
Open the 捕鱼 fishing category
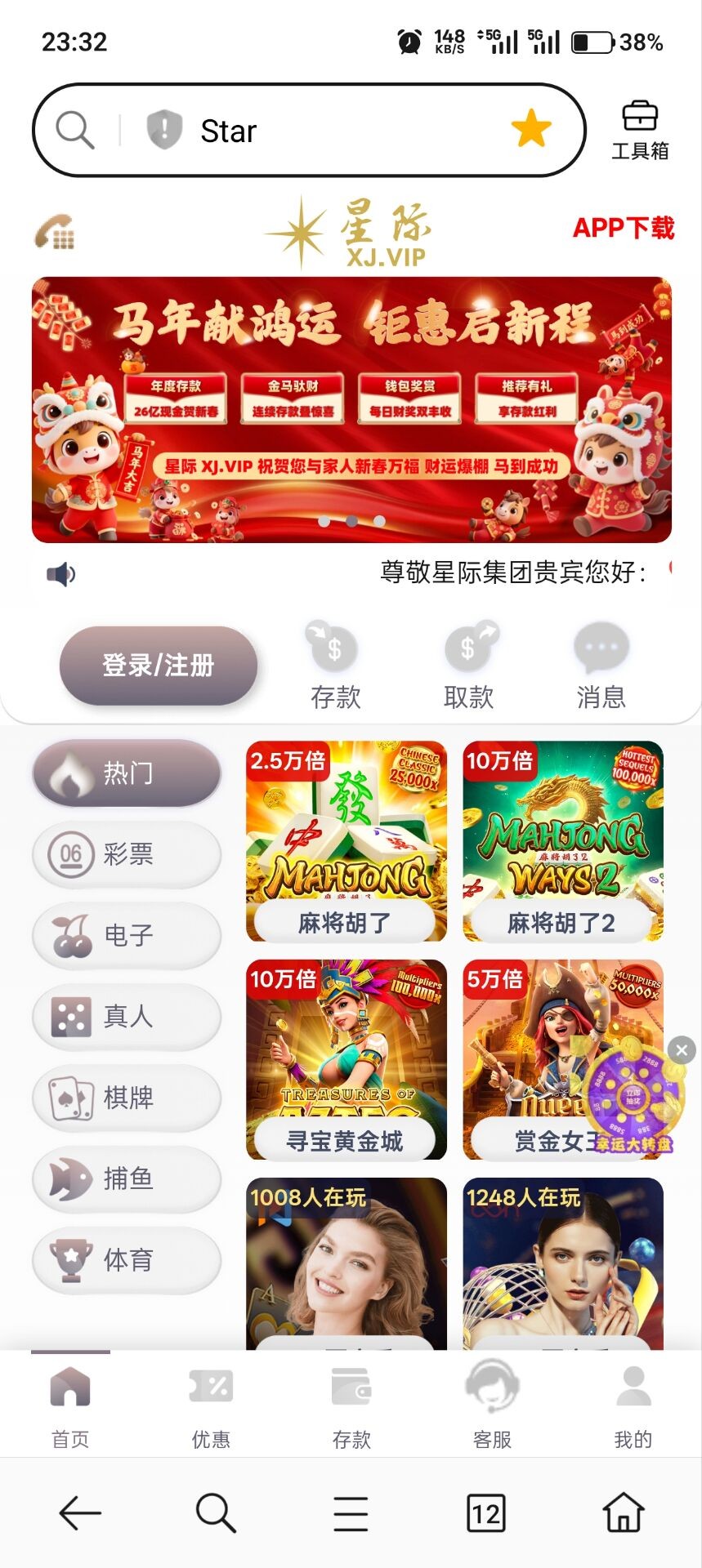coord(127,1178)
